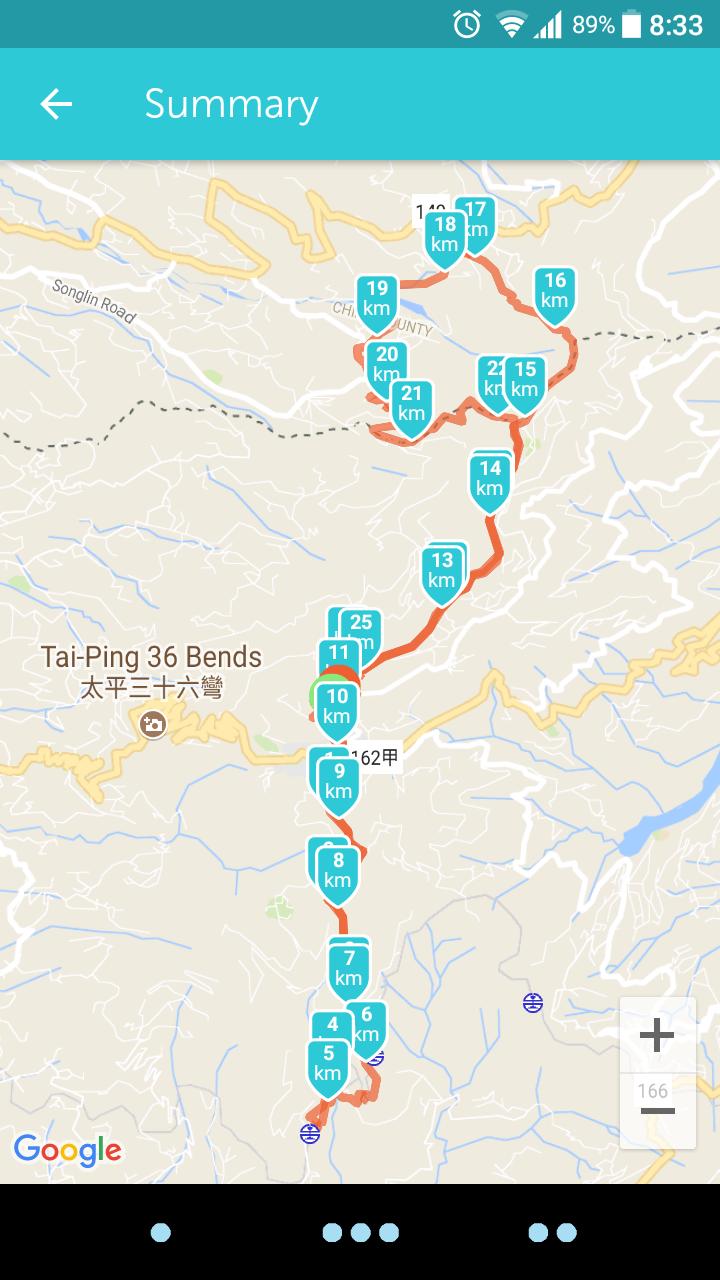Select the 18 km marker
The width and height of the screenshot is (720, 1280).
click(x=445, y=236)
